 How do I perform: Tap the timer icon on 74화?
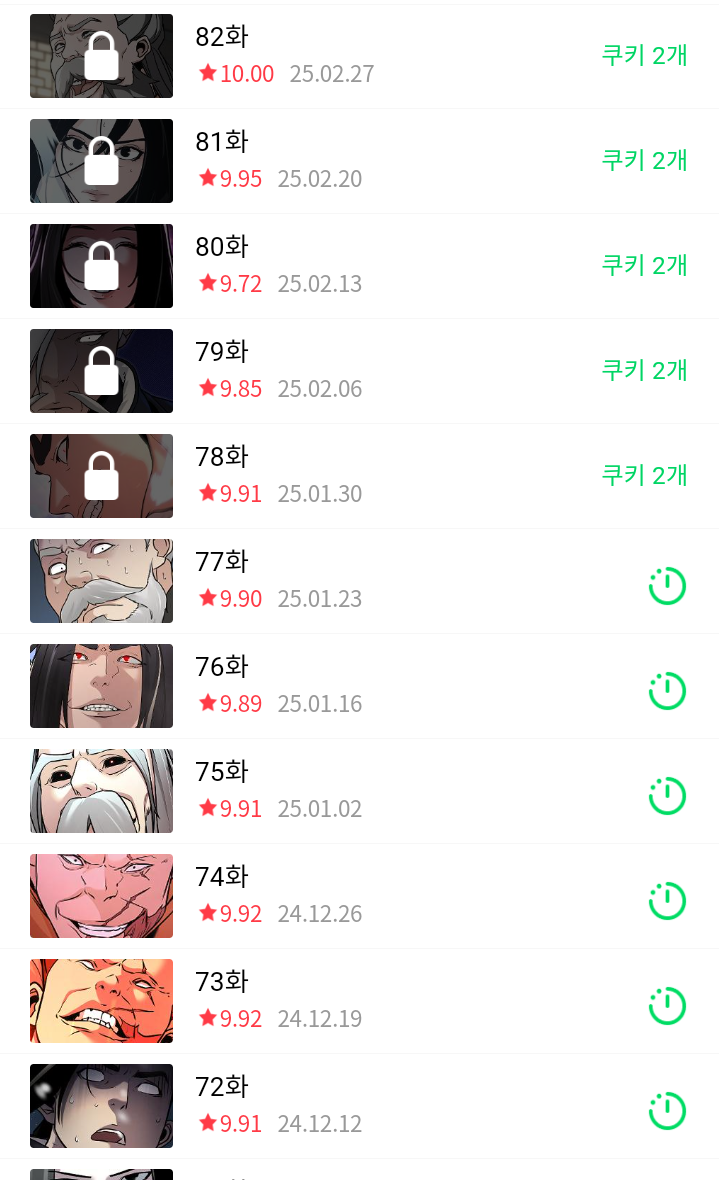coord(667,901)
